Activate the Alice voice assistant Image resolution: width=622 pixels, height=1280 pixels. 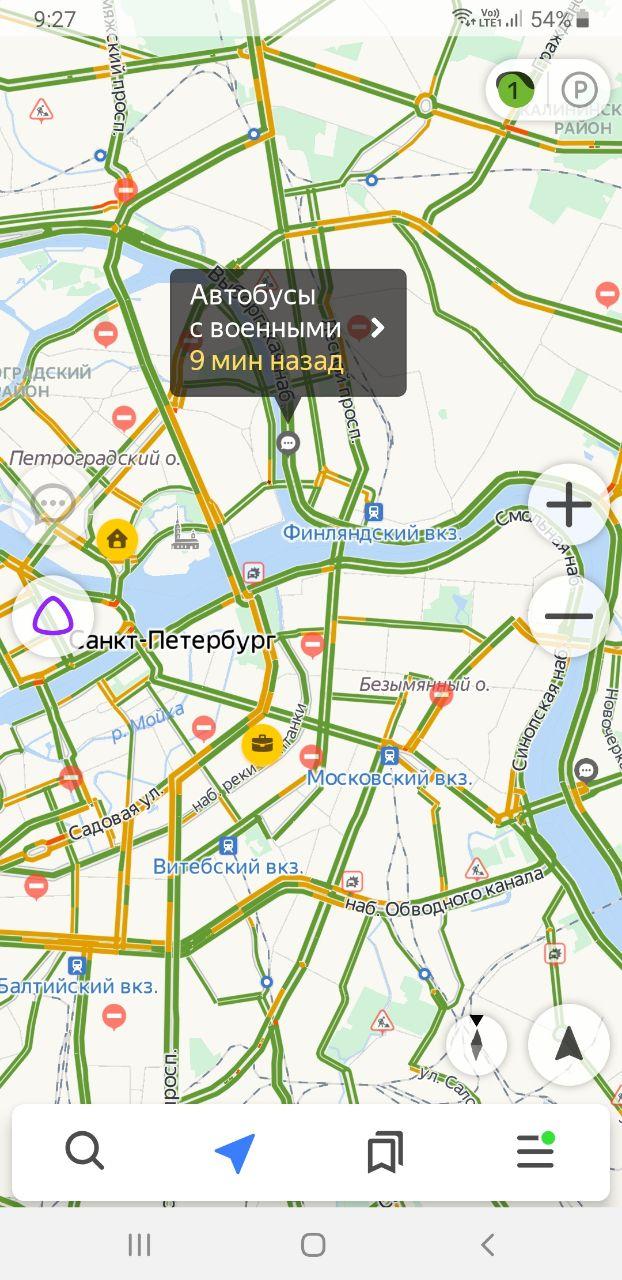click(53, 616)
